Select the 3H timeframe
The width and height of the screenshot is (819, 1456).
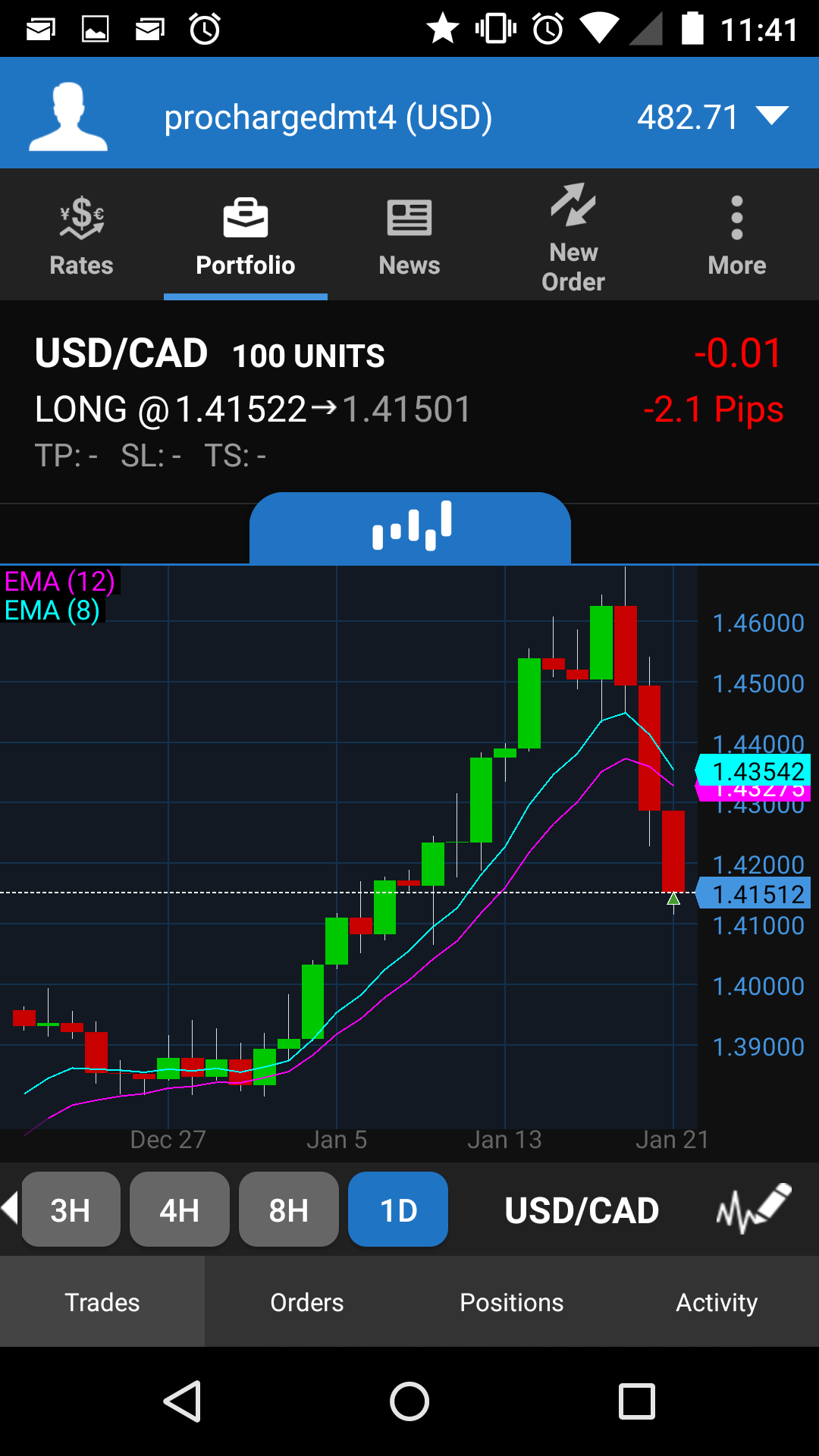[71, 1210]
